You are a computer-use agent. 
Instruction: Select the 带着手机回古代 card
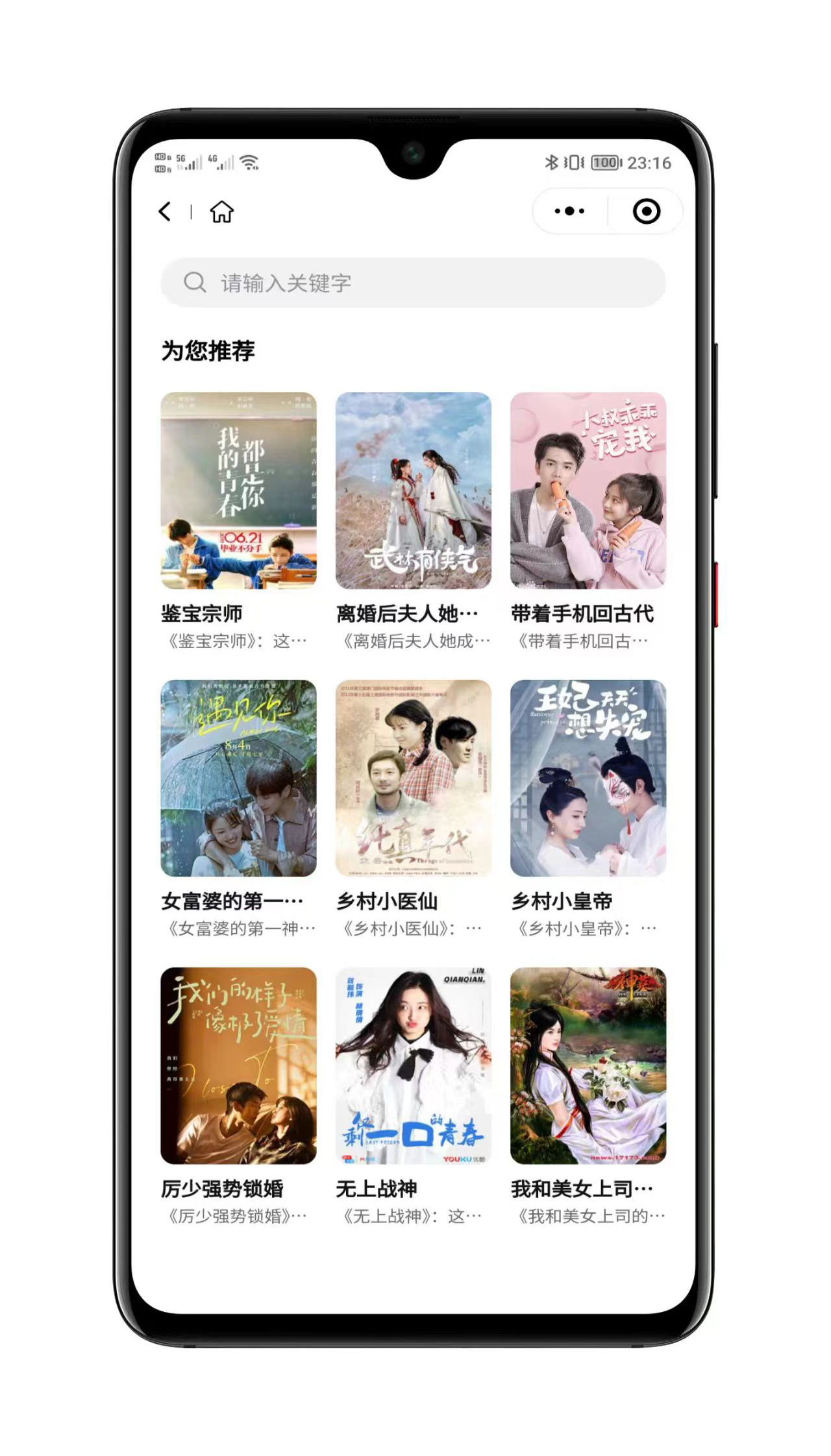588,491
